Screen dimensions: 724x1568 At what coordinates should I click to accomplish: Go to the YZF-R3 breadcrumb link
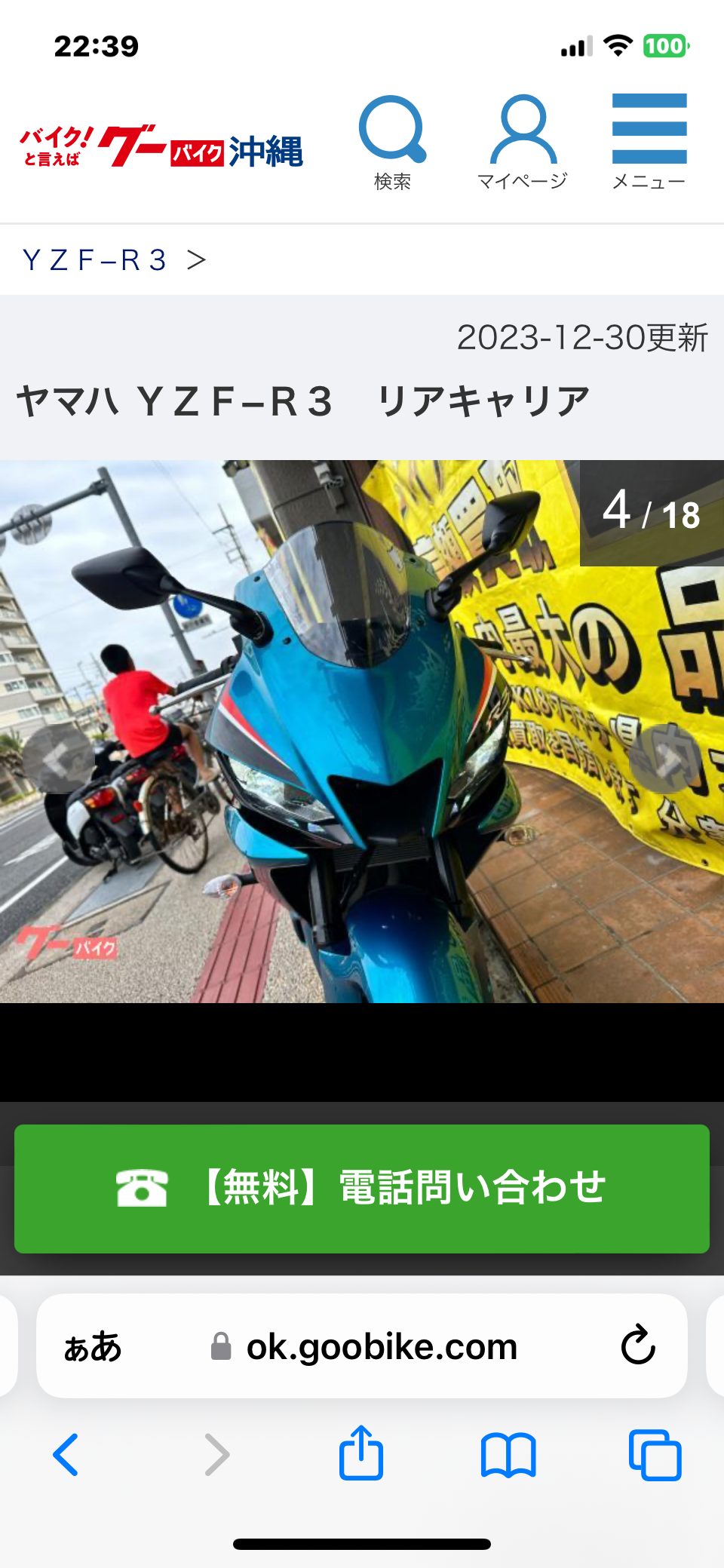[95, 260]
